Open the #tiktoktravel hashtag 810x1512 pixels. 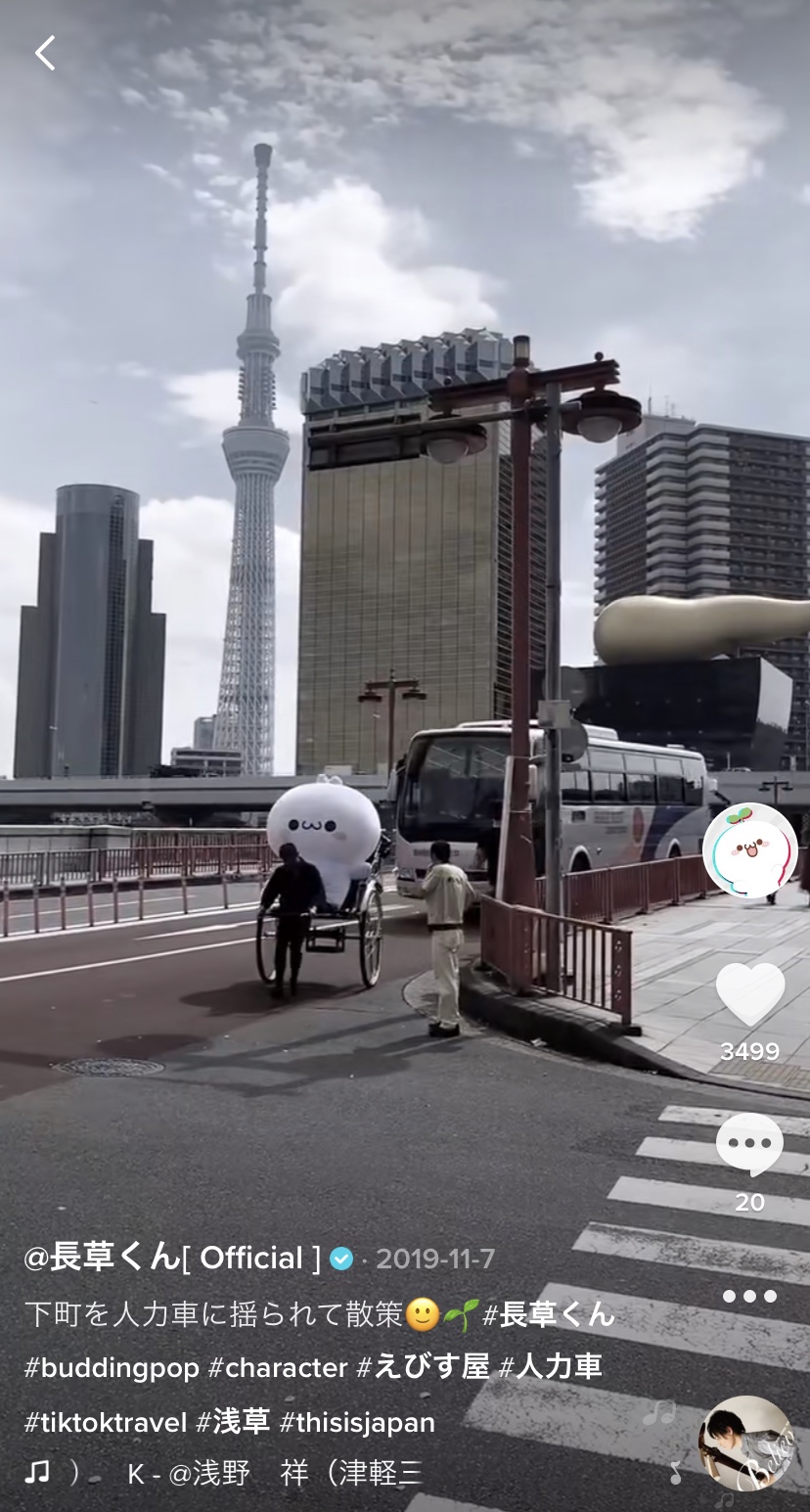click(105, 1422)
